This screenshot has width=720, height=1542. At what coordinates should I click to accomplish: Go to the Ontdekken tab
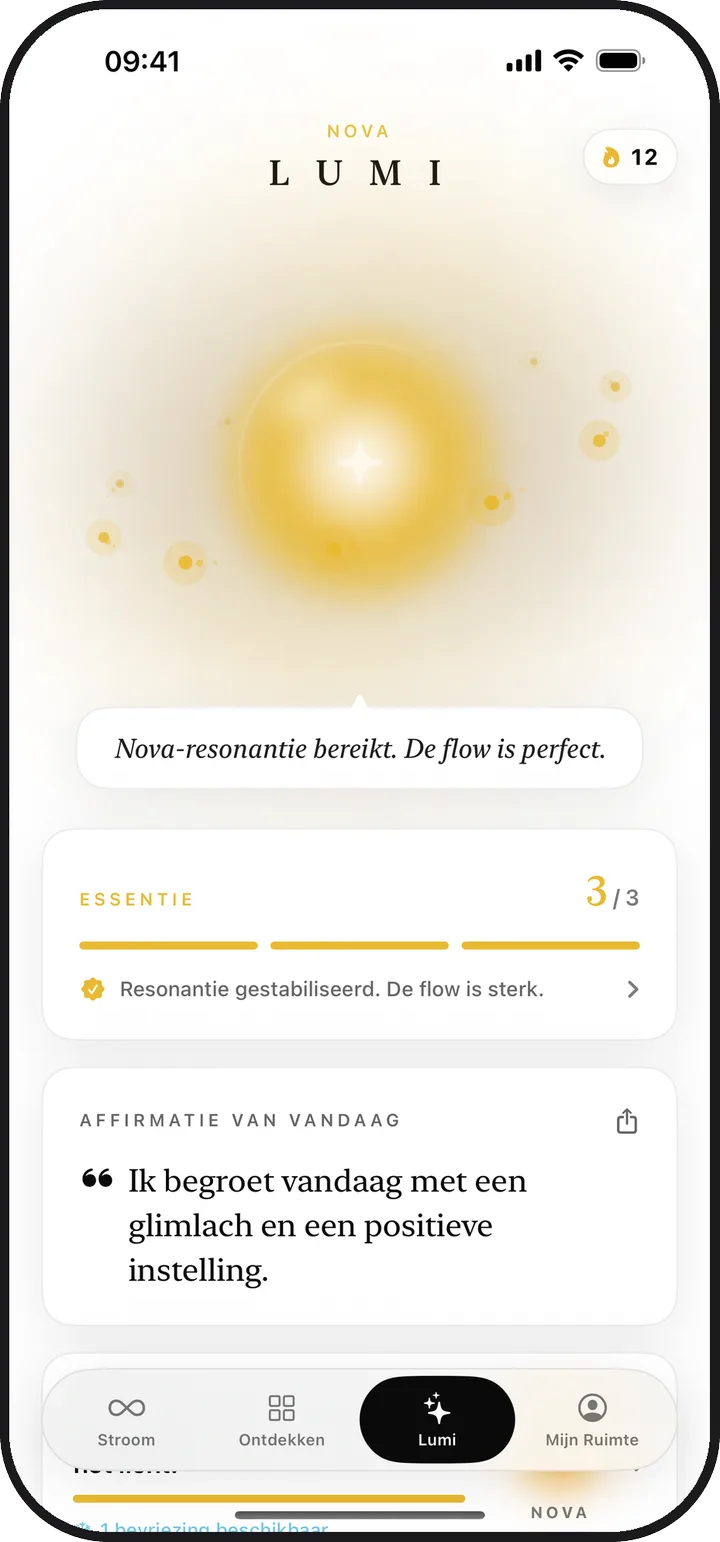pyautogui.click(x=282, y=1420)
